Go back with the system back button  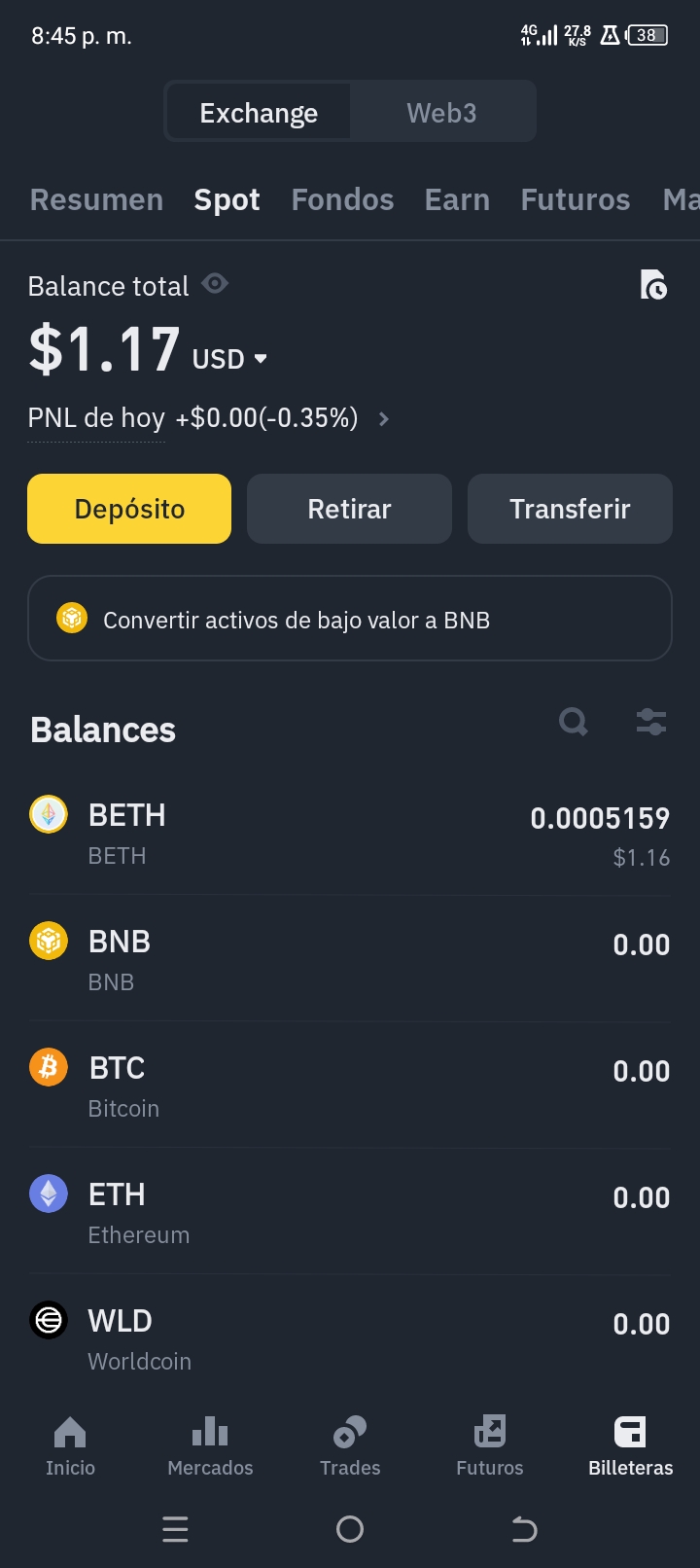tap(524, 1530)
